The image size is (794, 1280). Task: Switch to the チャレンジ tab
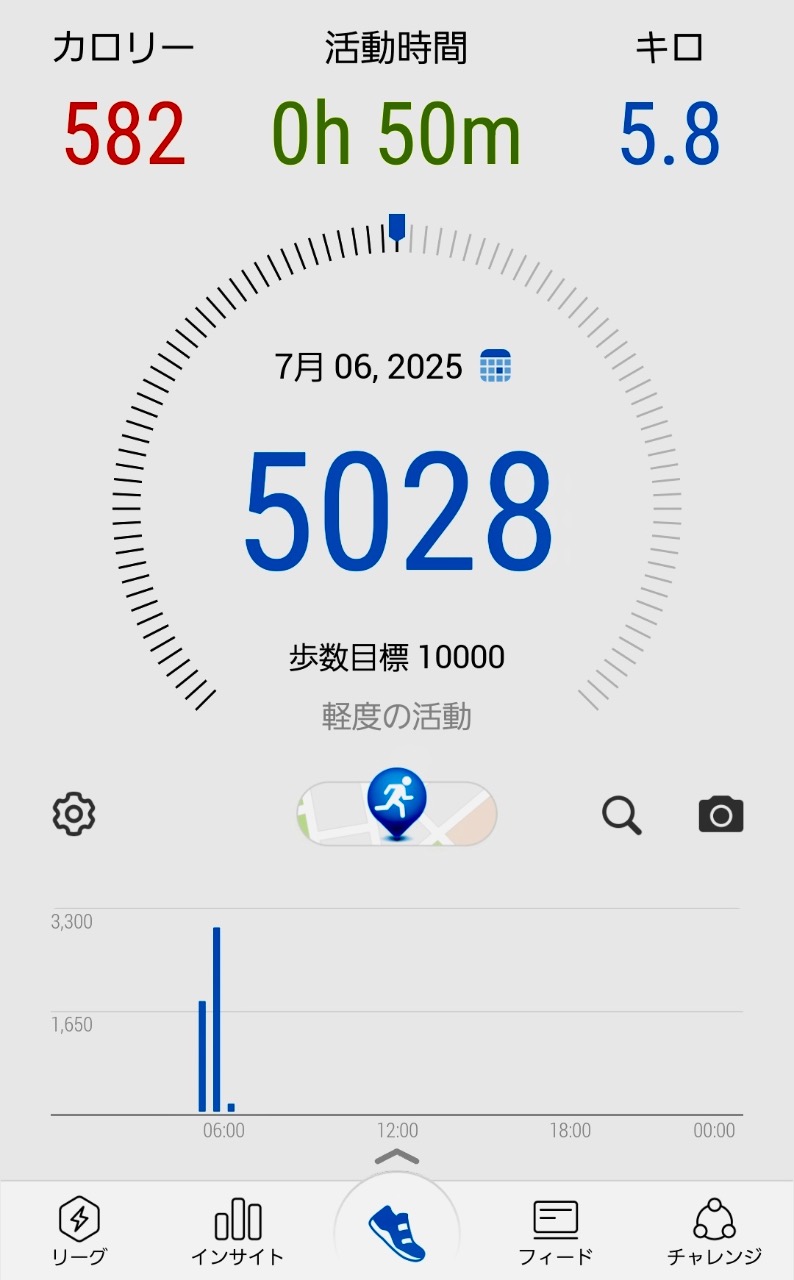coord(715,1231)
